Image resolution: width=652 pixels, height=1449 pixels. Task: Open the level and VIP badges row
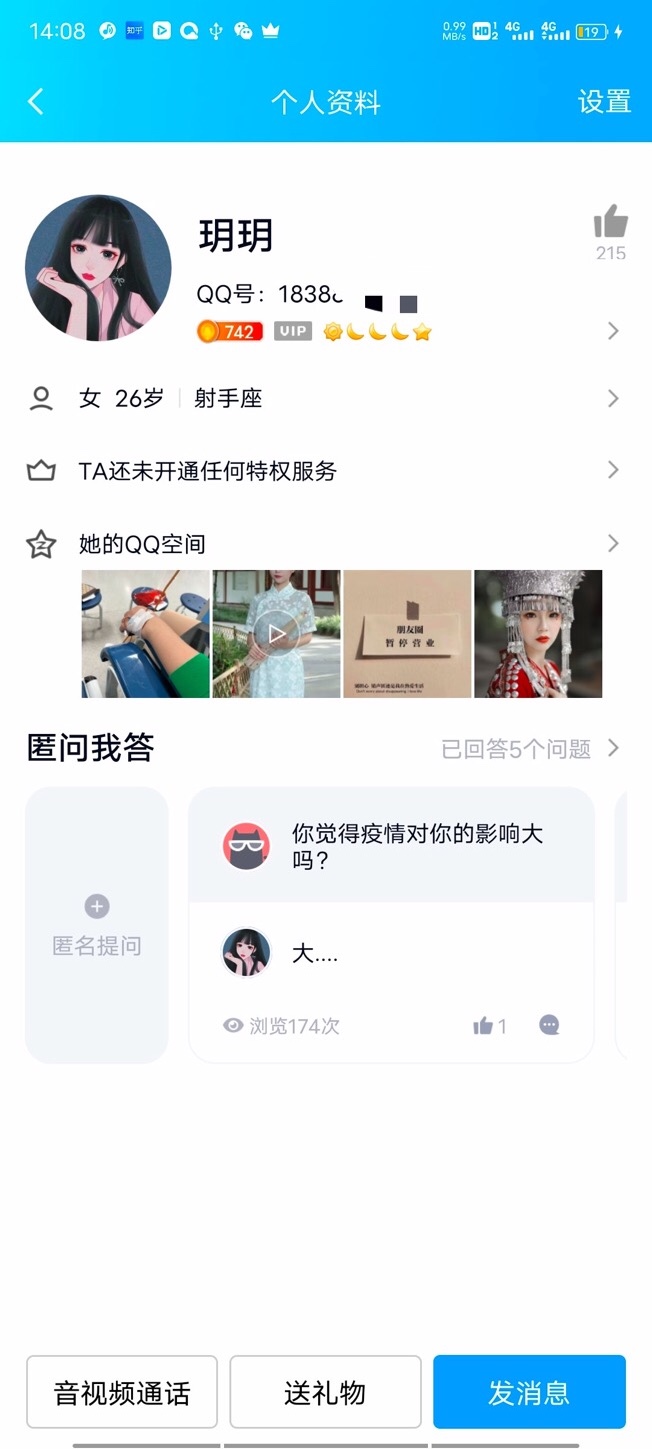400,332
